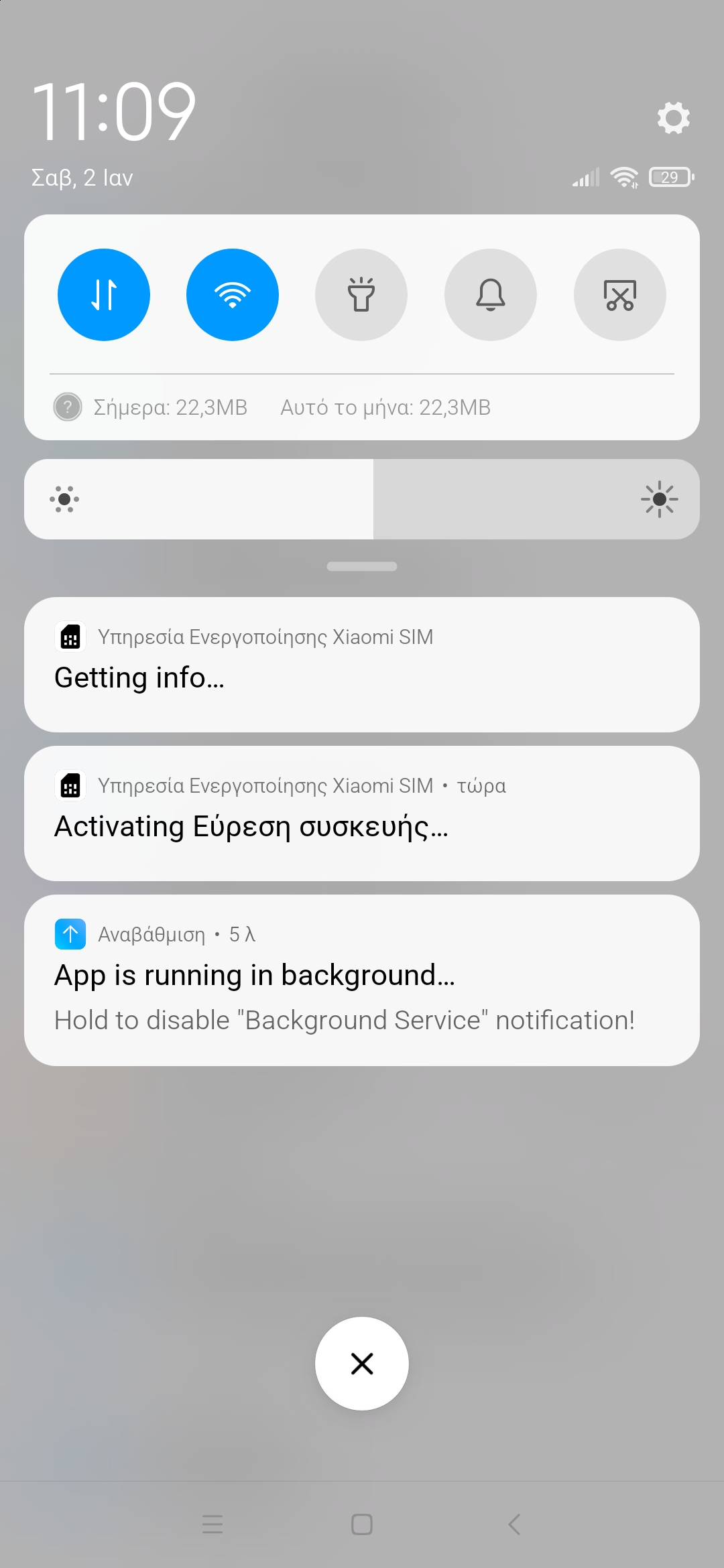
Task: Open the "App is running in background" notification
Action: (362, 980)
